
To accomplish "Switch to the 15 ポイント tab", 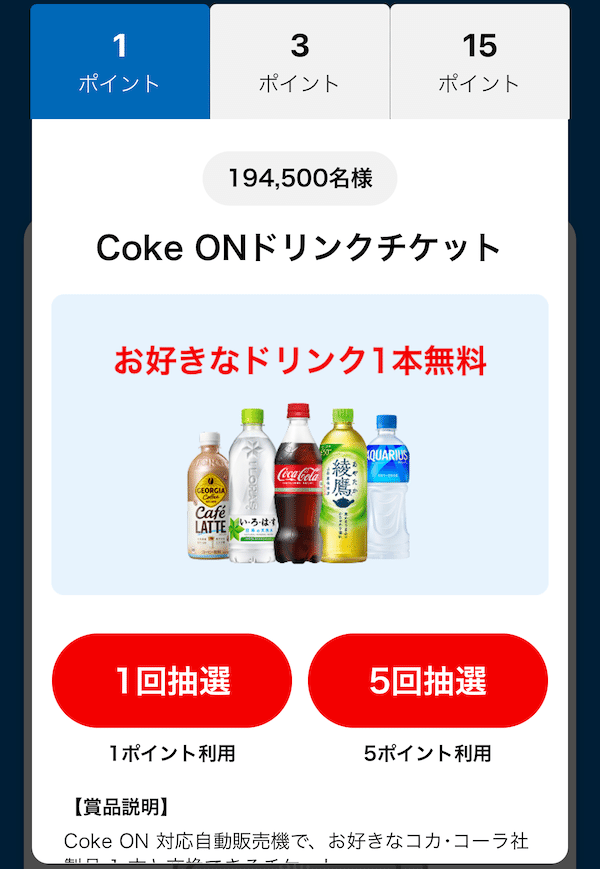I will coord(480,61).
